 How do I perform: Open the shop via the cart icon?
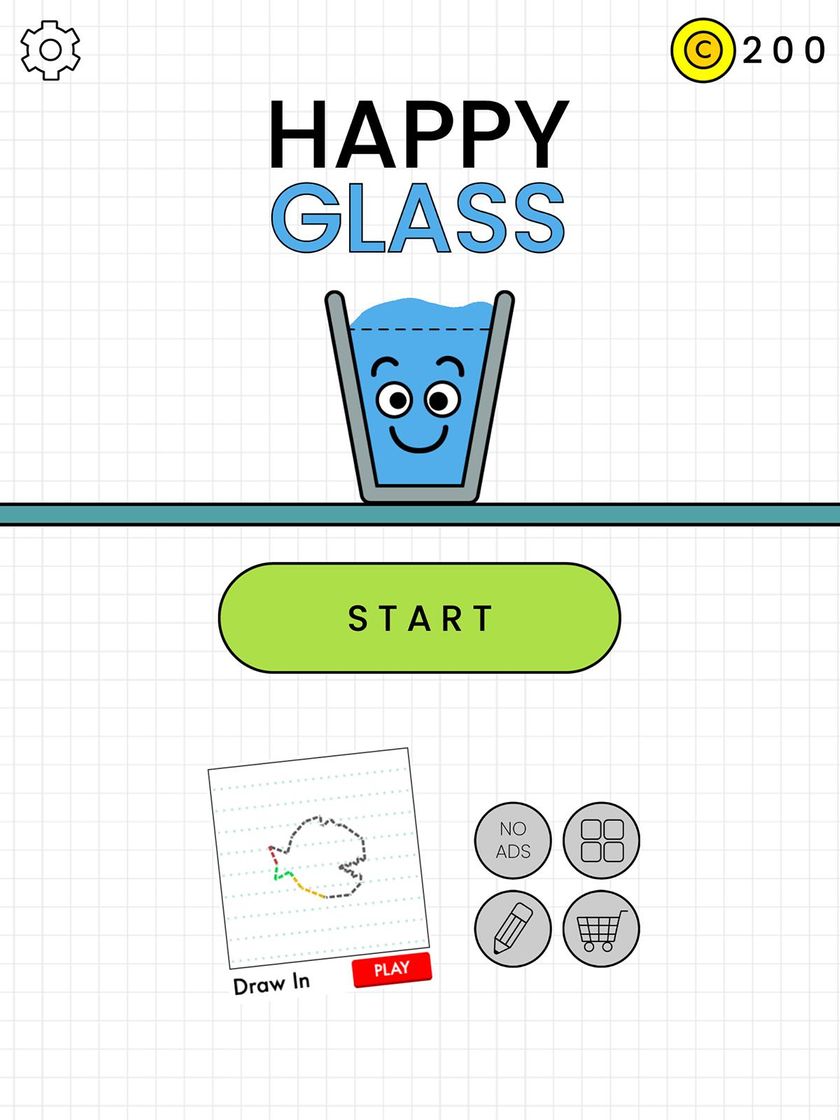(x=601, y=930)
